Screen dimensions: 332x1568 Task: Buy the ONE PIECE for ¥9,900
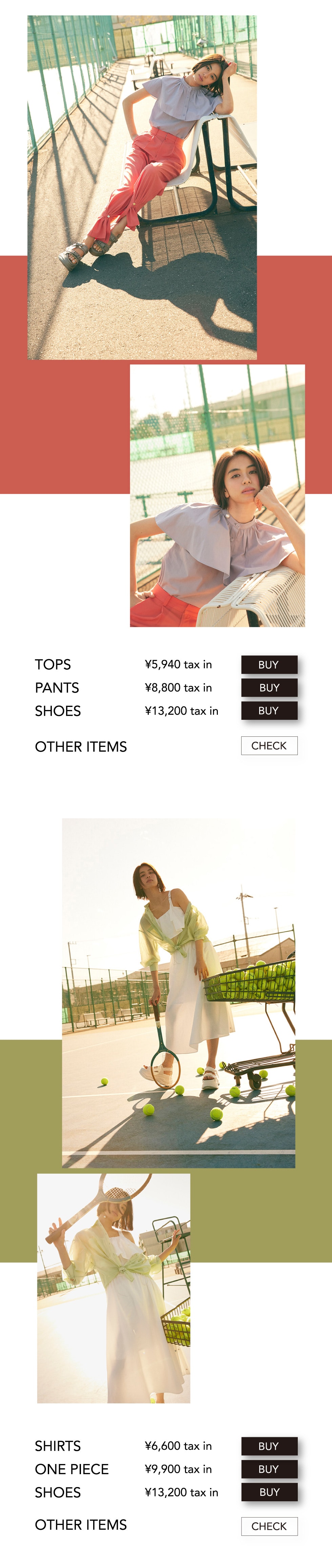(269, 1469)
